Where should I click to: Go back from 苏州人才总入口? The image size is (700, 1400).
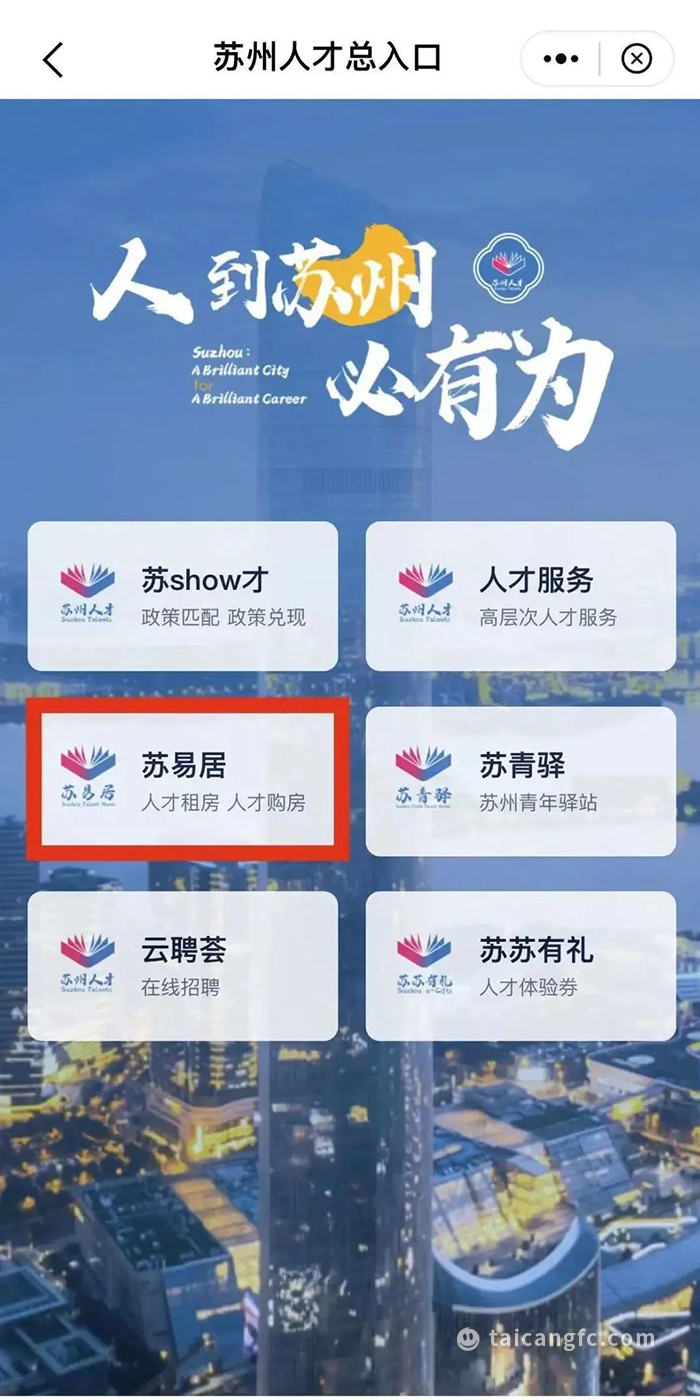pyautogui.click(x=53, y=60)
